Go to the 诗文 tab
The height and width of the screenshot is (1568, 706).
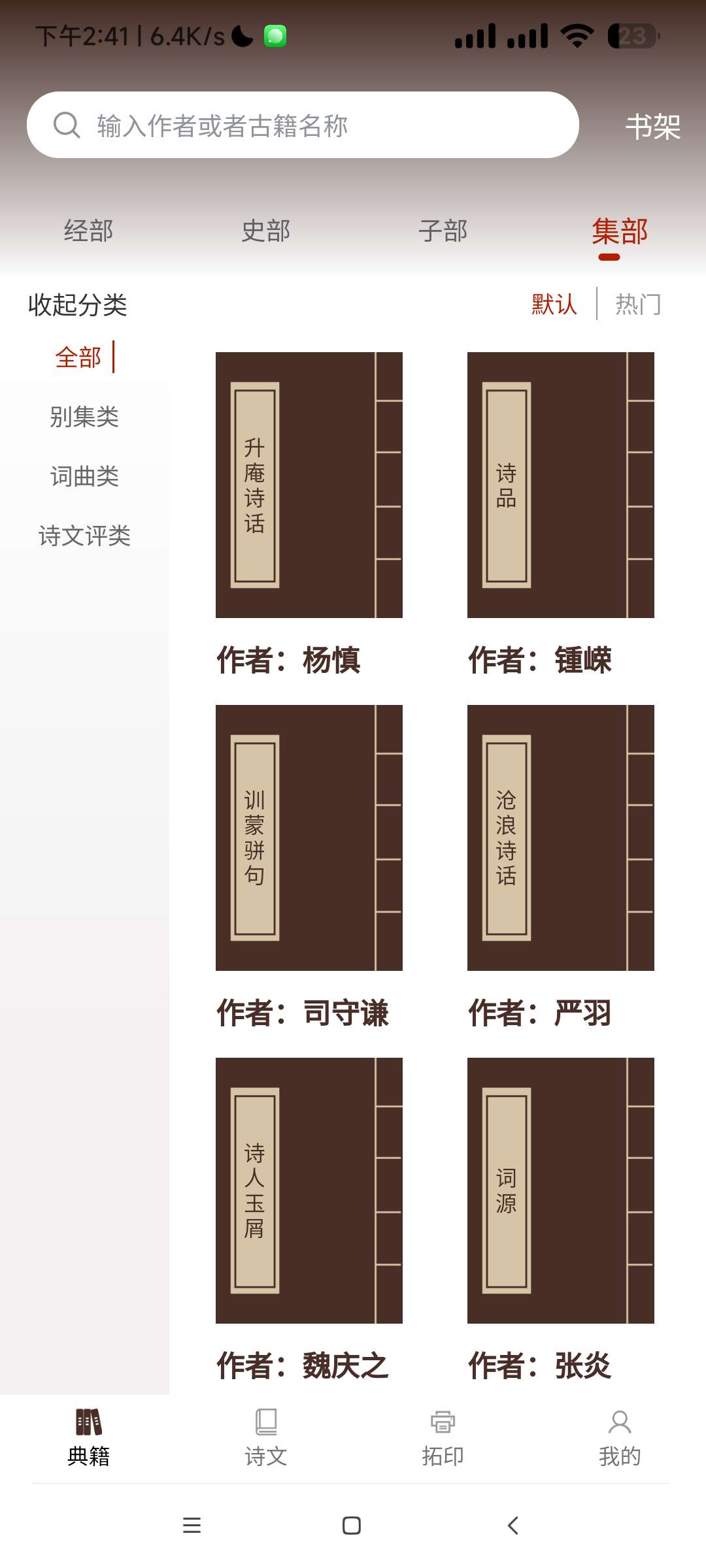click(265, 1437)
